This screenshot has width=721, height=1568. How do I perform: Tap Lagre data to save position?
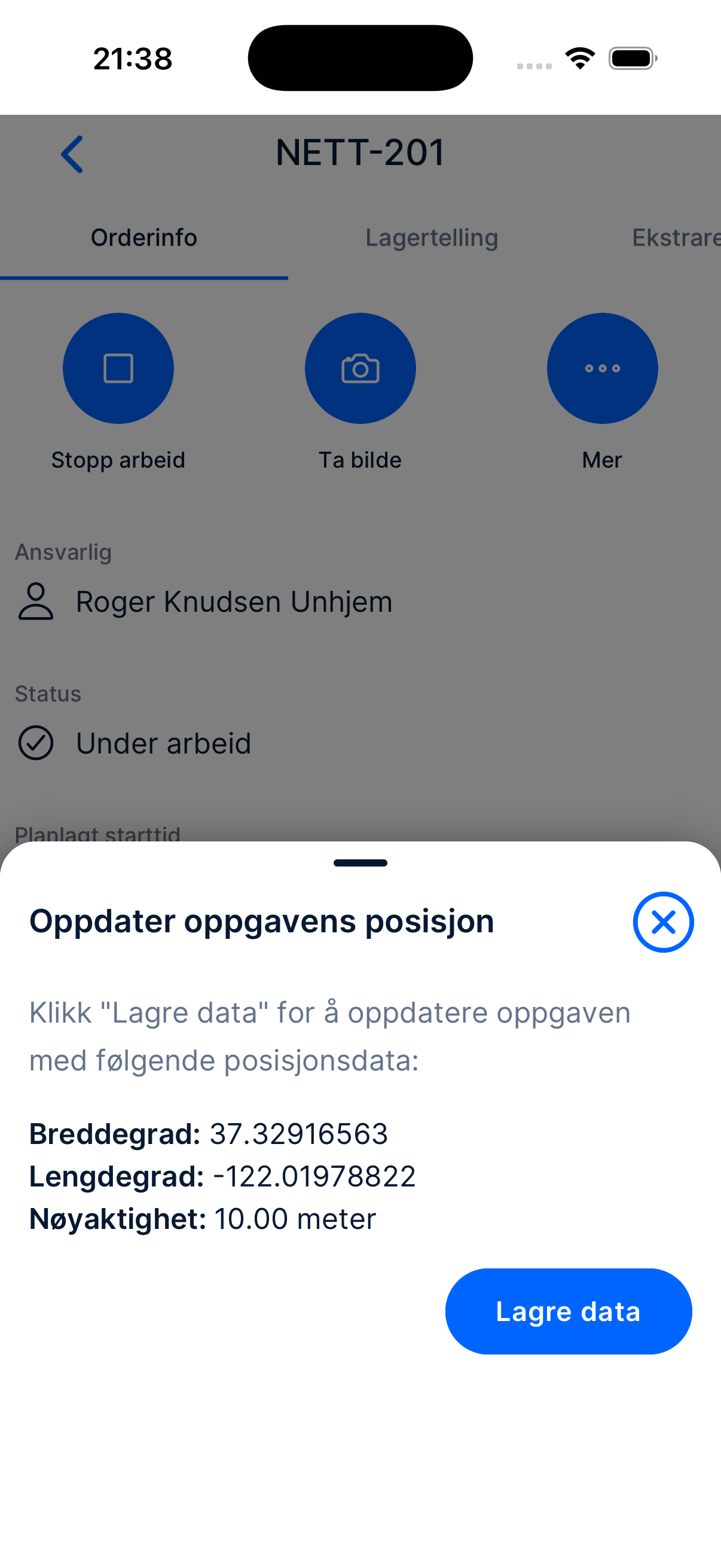[568, 1311]
